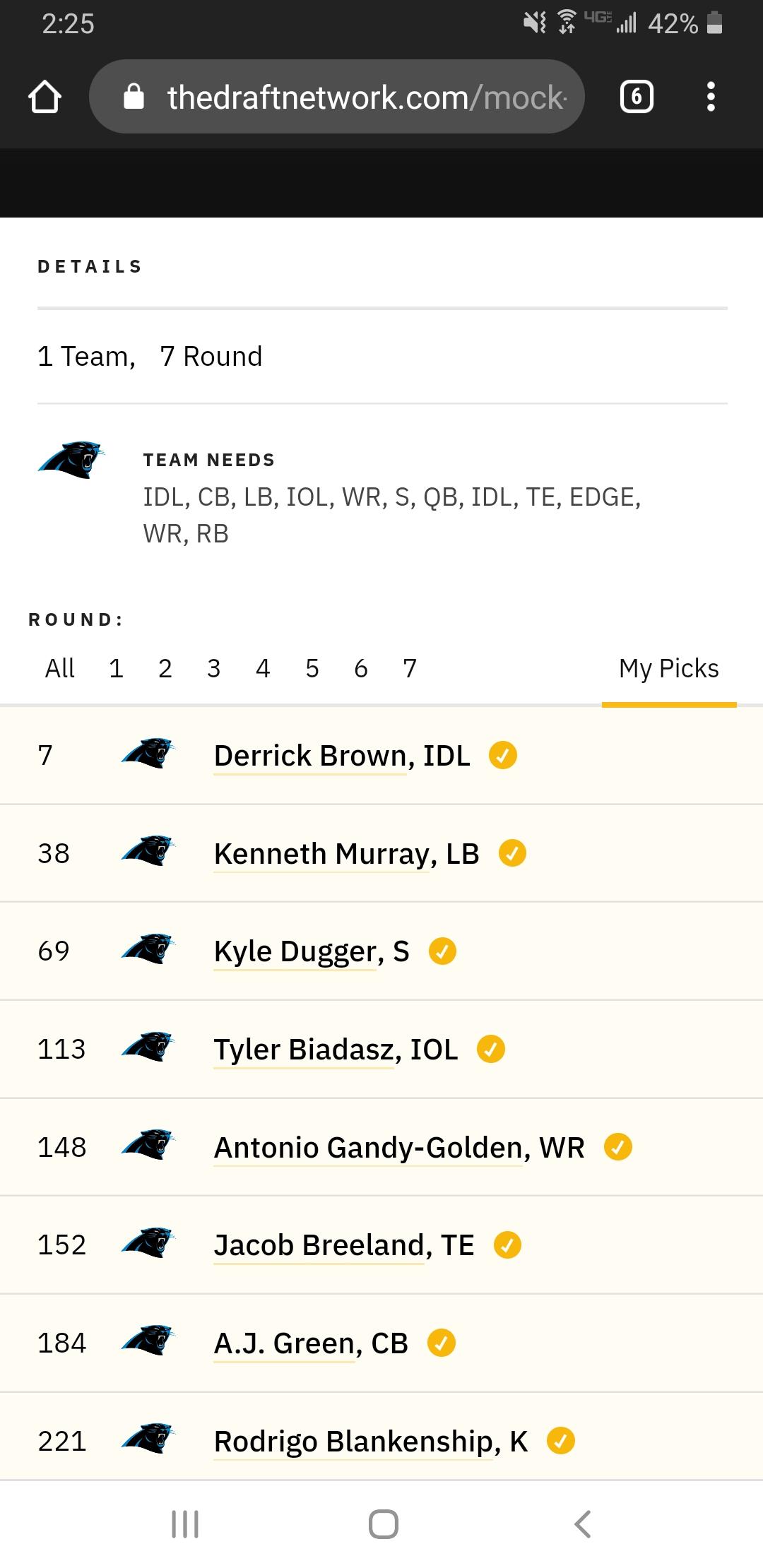The width and height of the screenshot is (763, 1568).
Task: Go back with the system back button
Action: tap(583, 1524)
